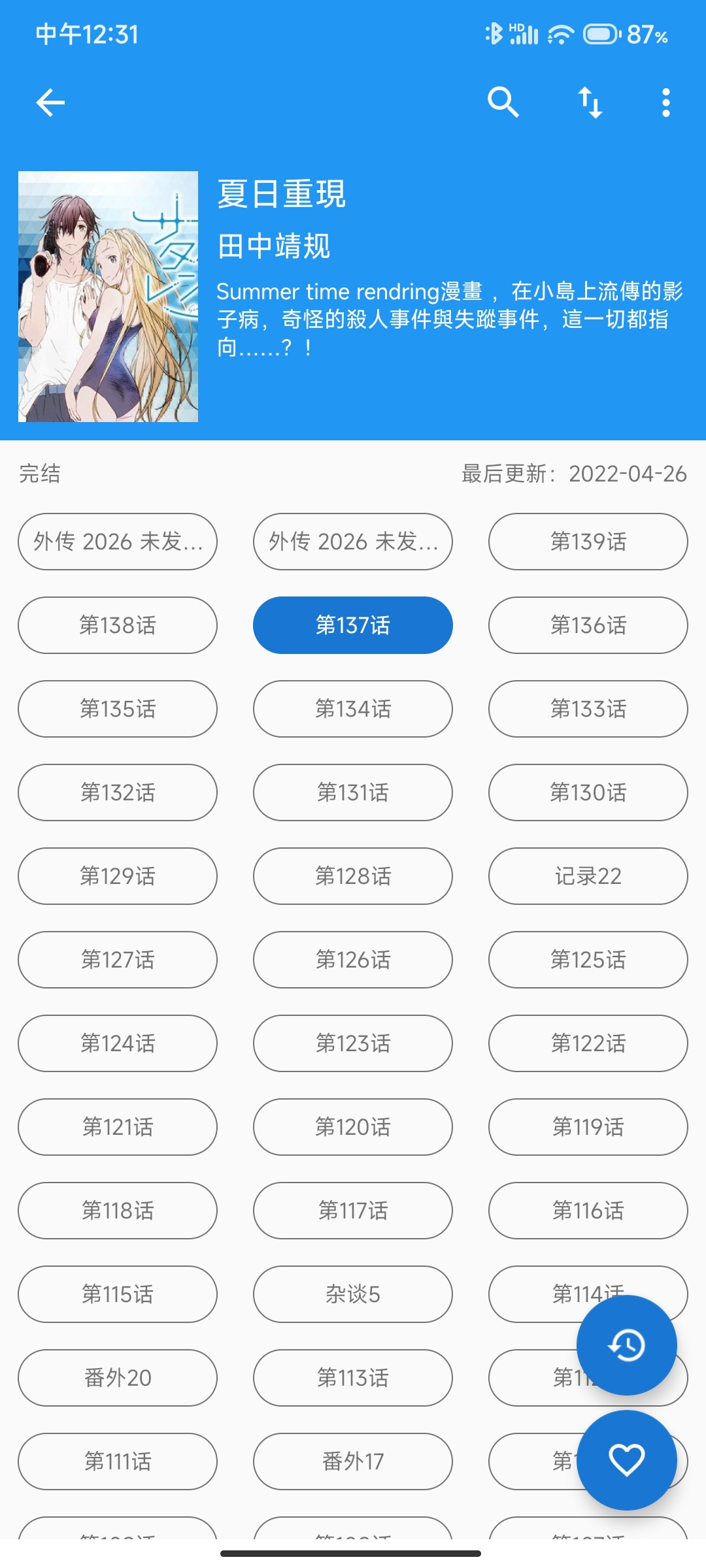
Task: Open the 番外20 side story
Action: 118,1378
